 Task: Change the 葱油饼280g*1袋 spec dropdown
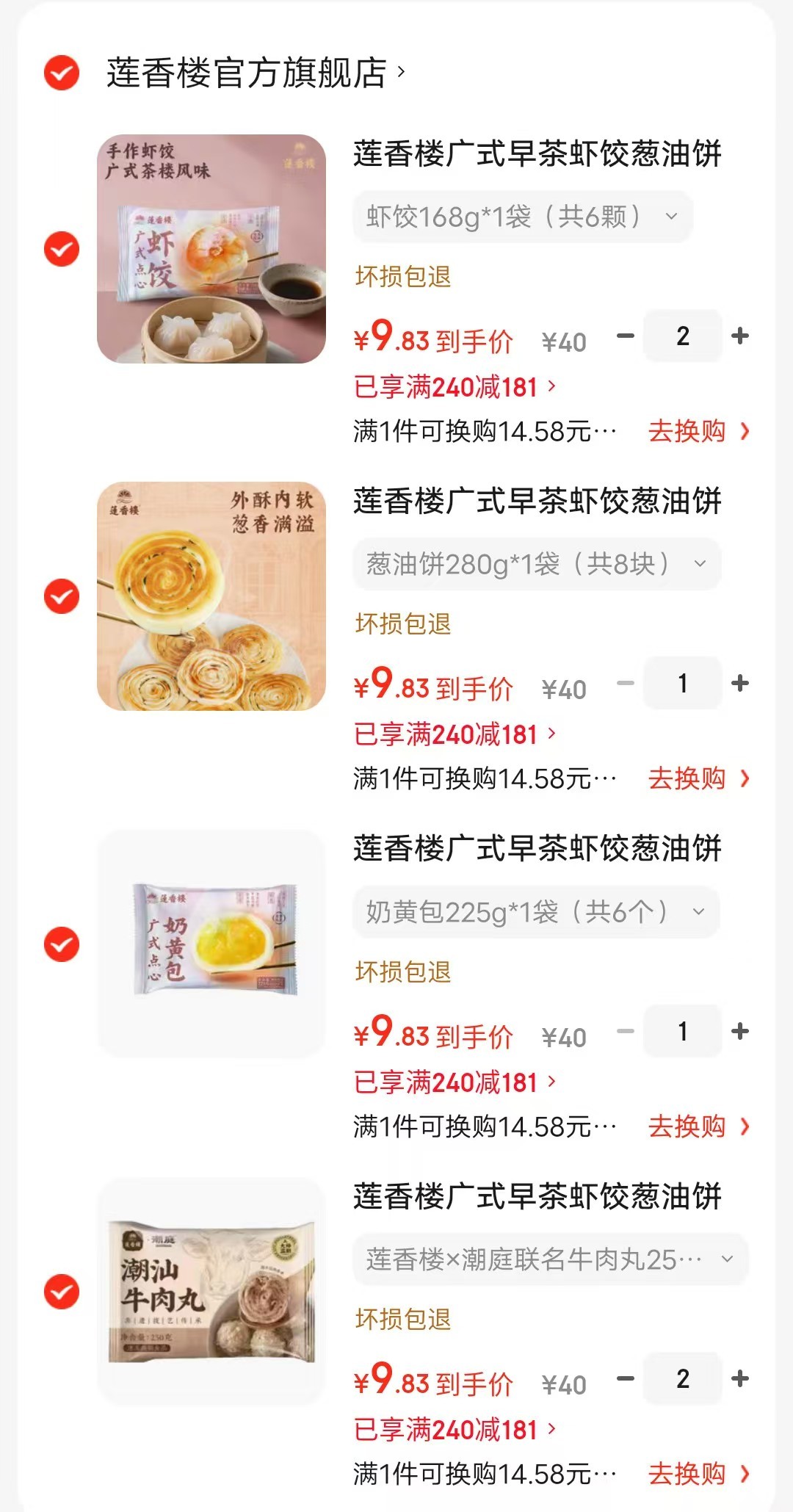[536, 564]
